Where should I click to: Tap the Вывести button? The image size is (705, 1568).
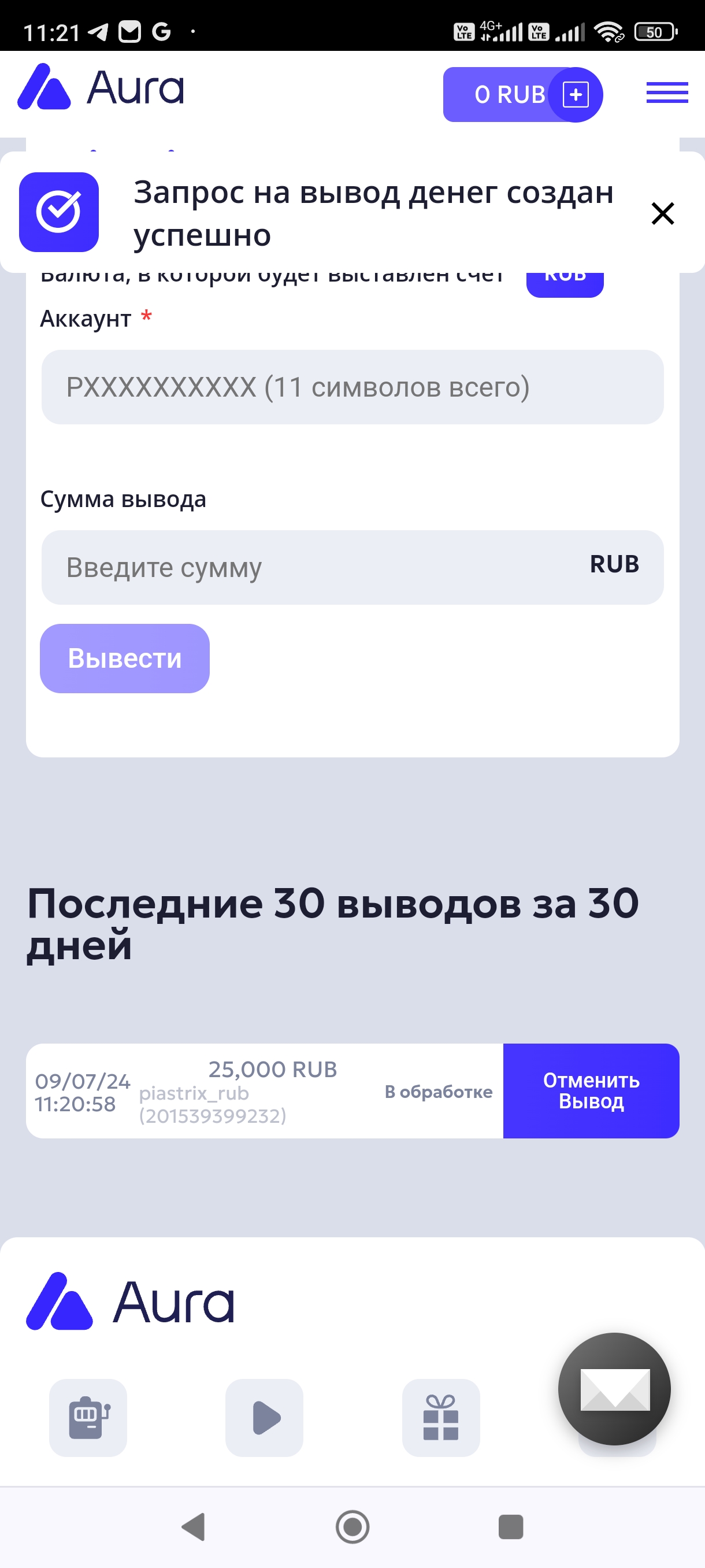(x=125, y=658)
